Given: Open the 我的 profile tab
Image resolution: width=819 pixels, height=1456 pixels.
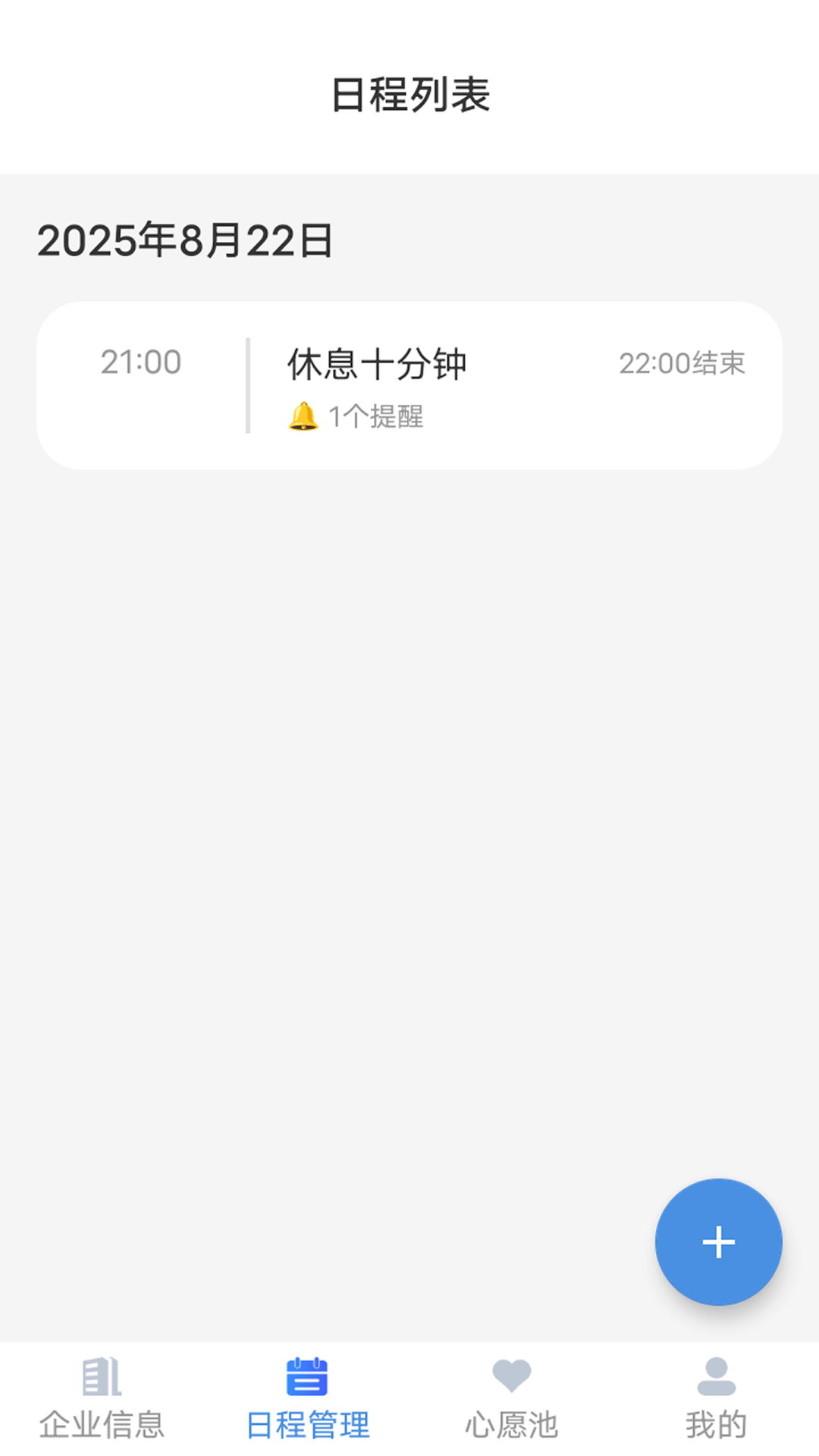Looking at the screenshot, I should coord(716,1399).
